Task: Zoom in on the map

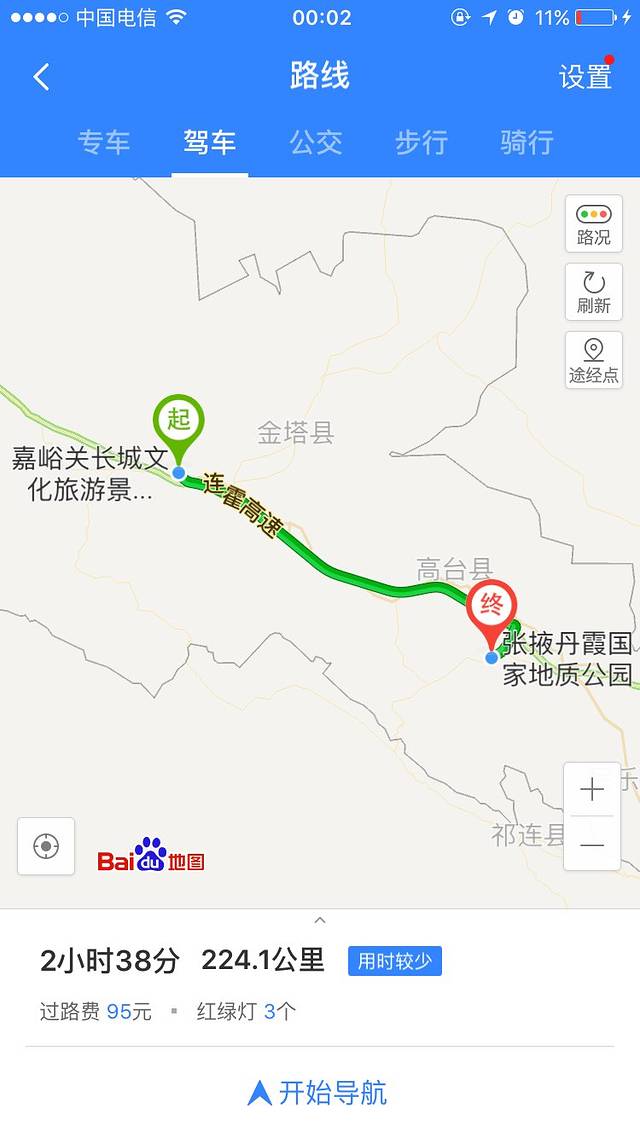Action: 592,790
